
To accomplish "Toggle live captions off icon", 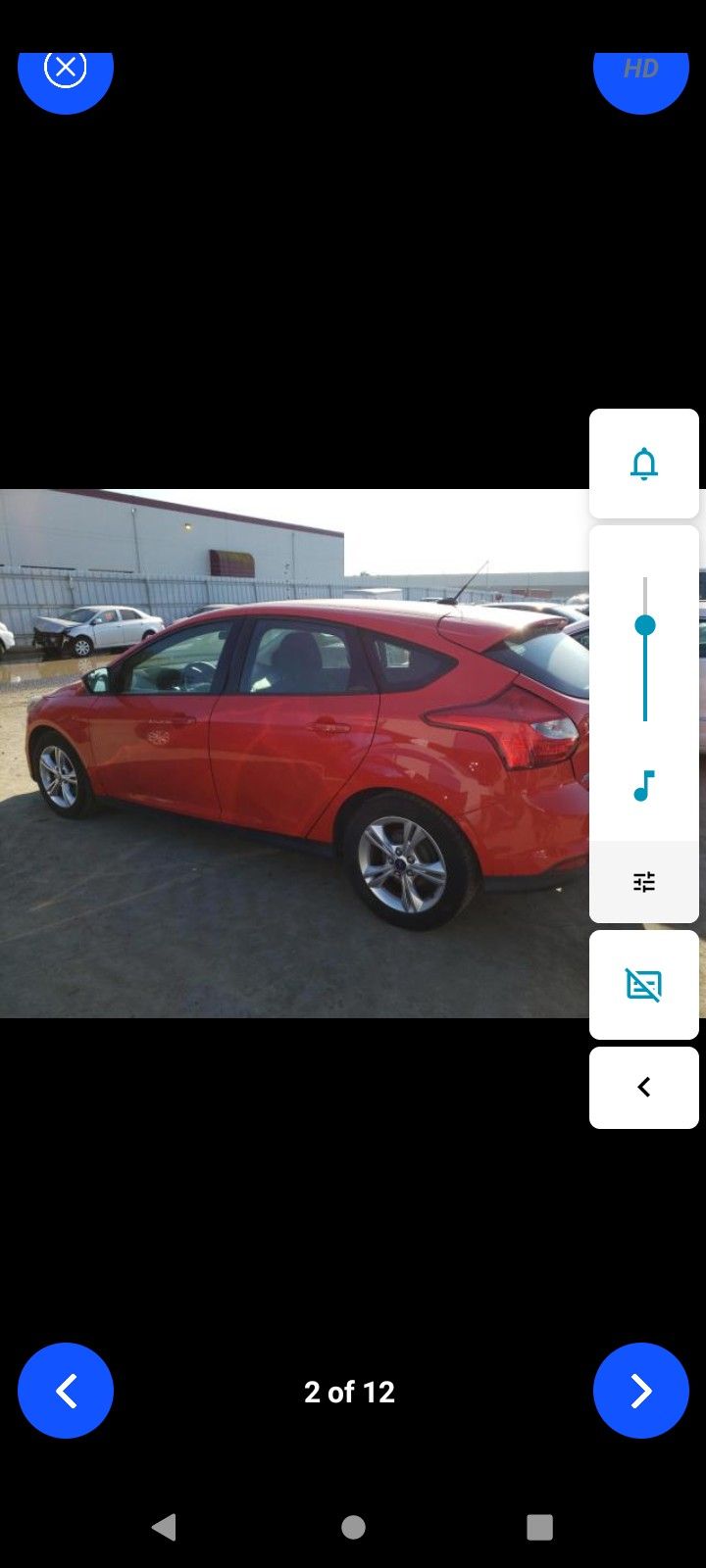I will [x=644, y=985].
